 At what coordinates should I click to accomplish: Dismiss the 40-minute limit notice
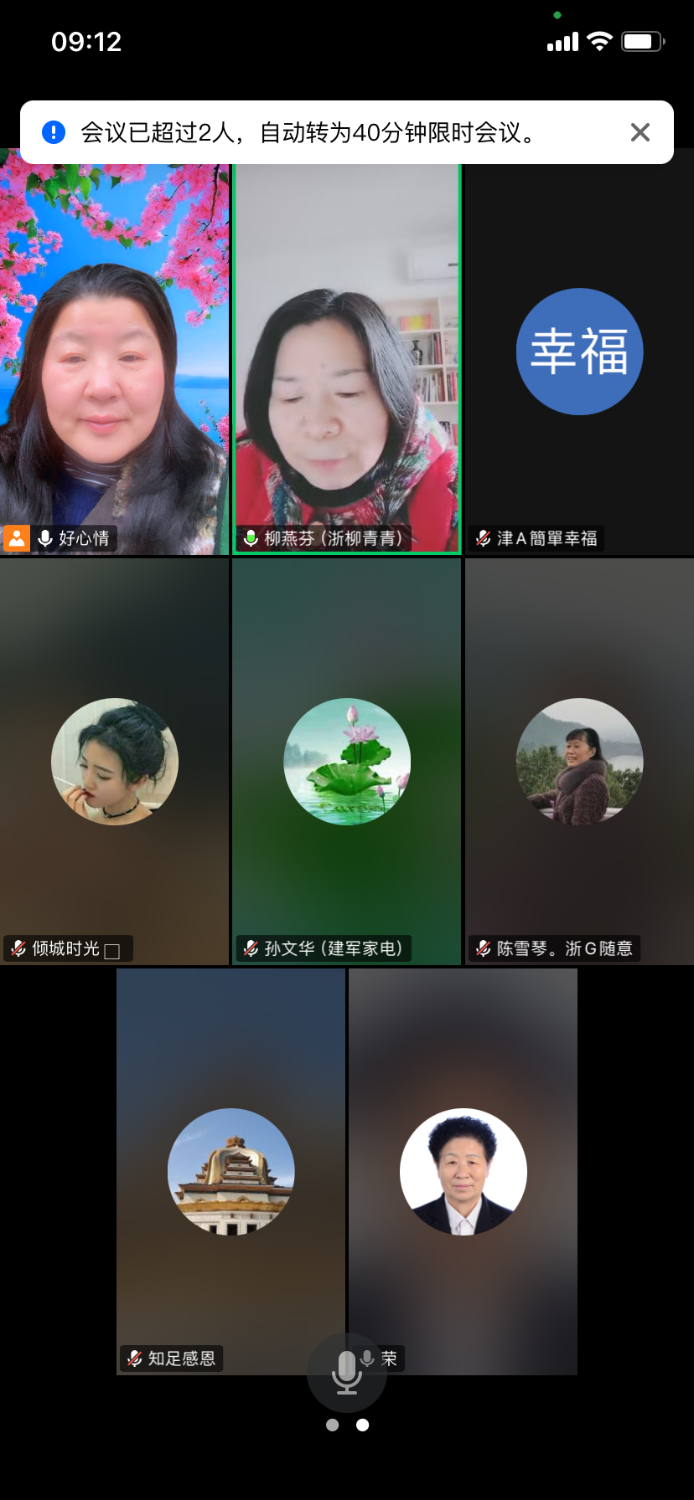640,132
